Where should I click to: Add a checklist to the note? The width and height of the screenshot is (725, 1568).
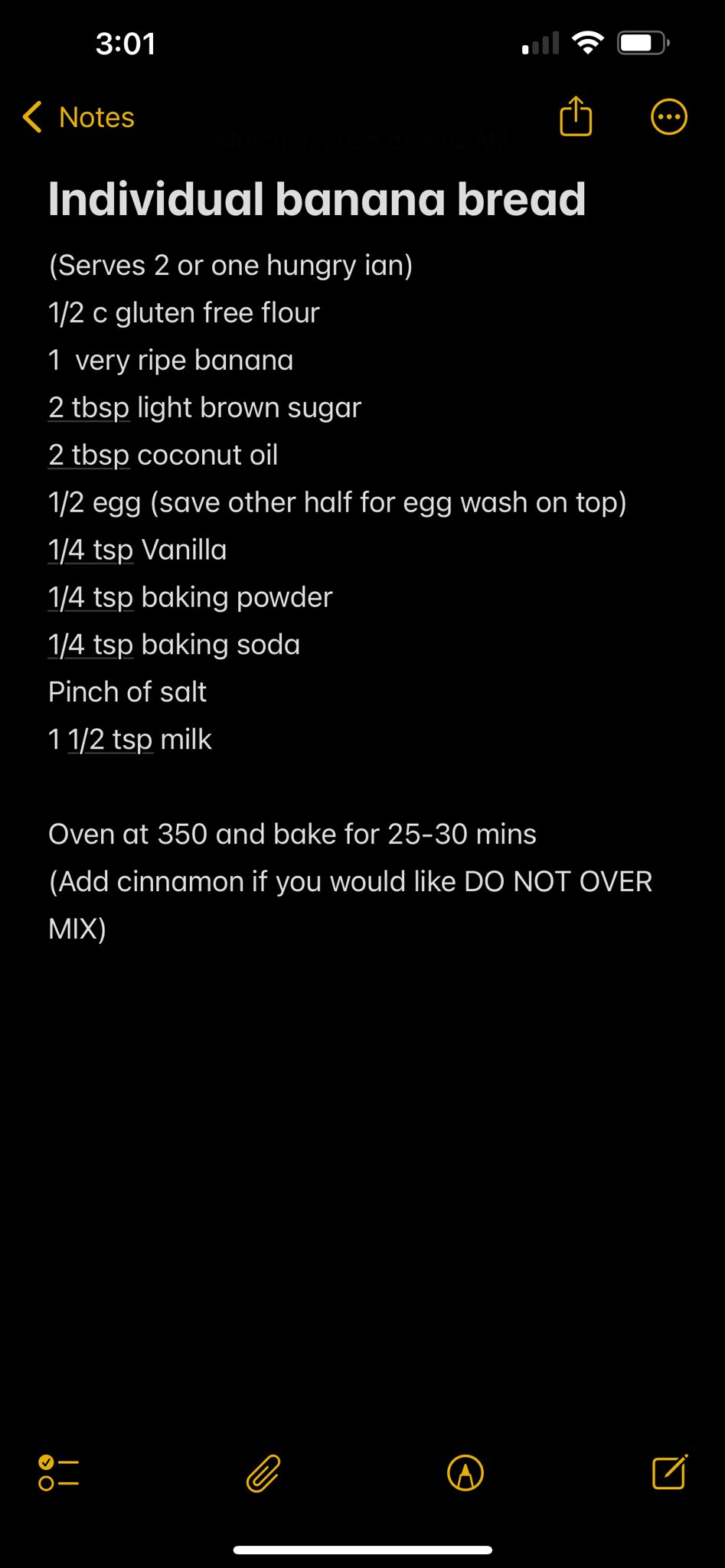59,1473
